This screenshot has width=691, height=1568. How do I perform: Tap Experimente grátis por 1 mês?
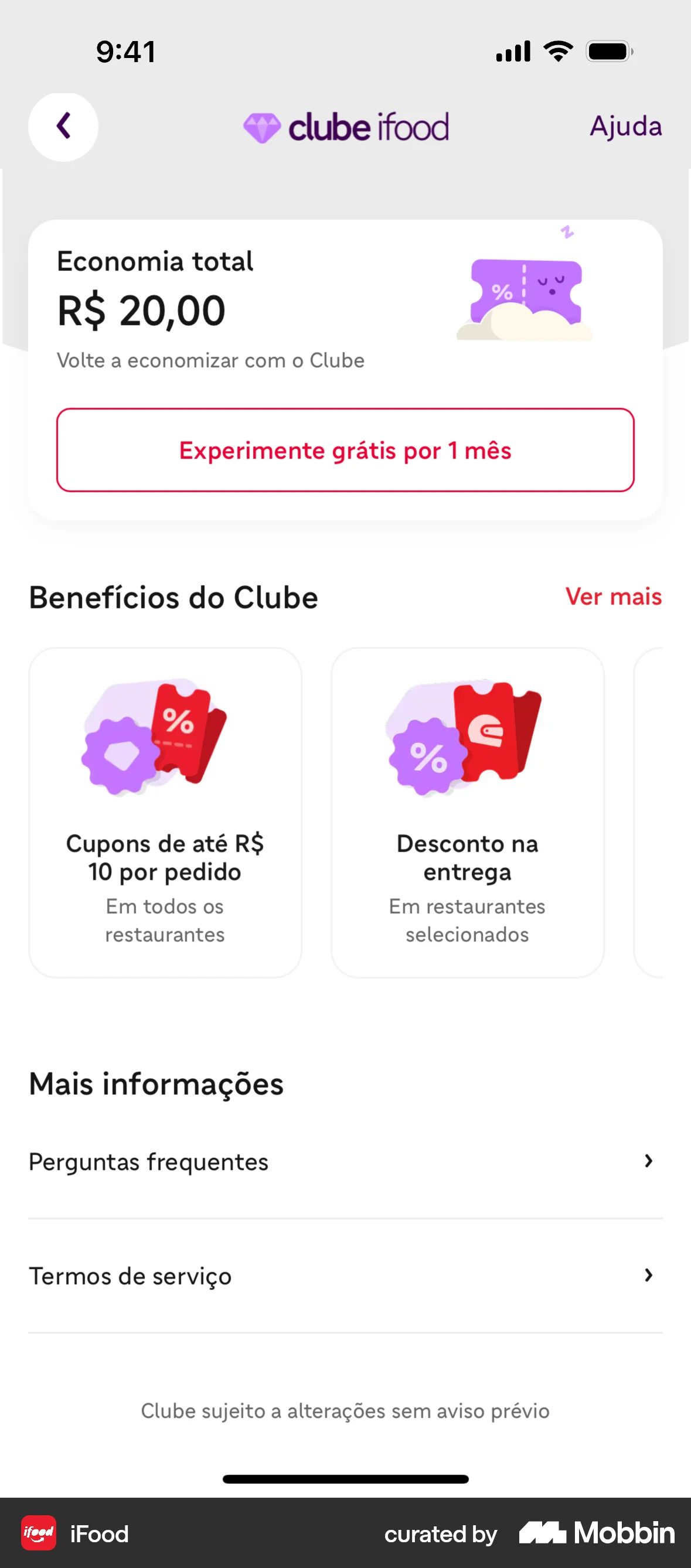click(345, 449)
